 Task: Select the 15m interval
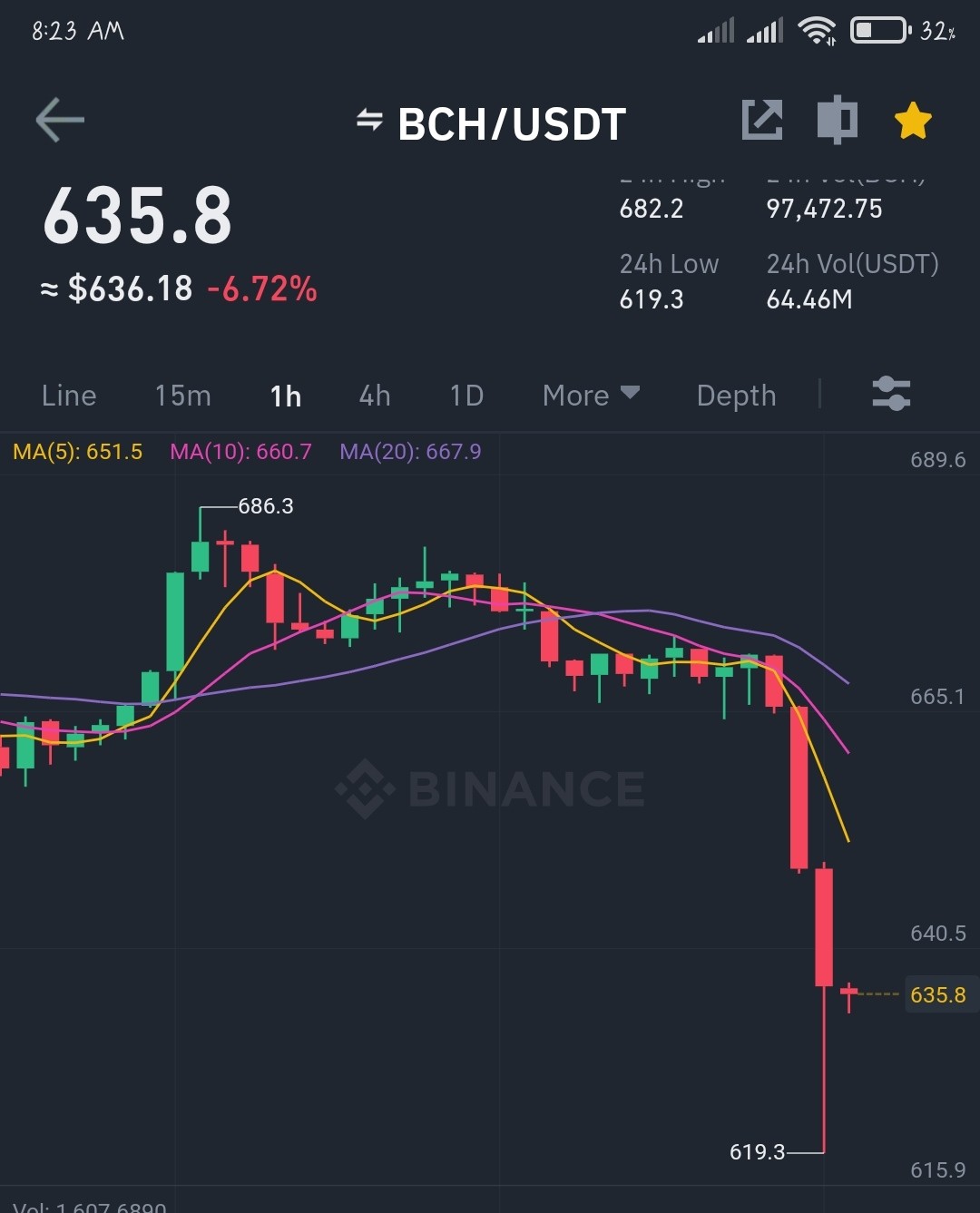point(182,396)
